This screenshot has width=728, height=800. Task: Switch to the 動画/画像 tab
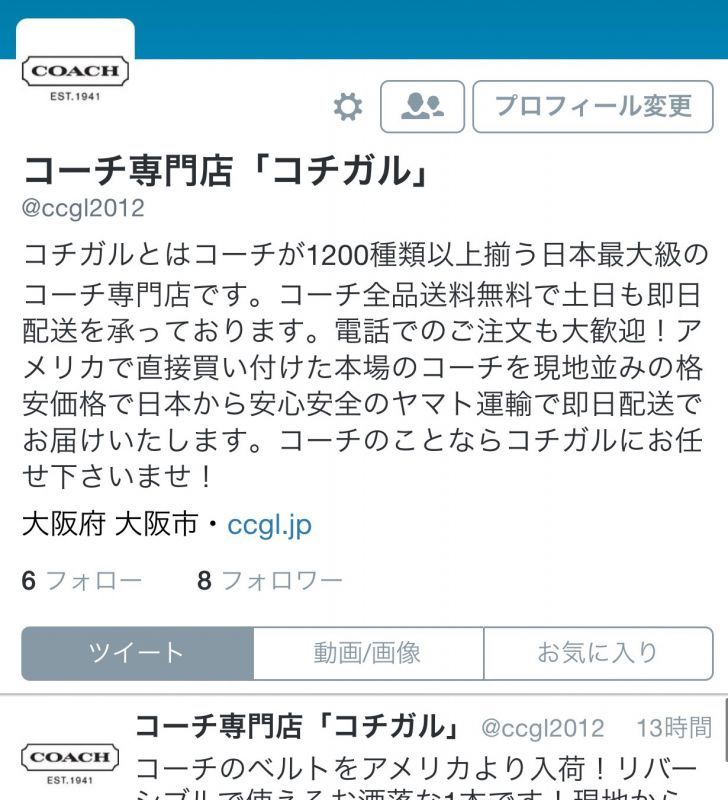click(367, 654)
